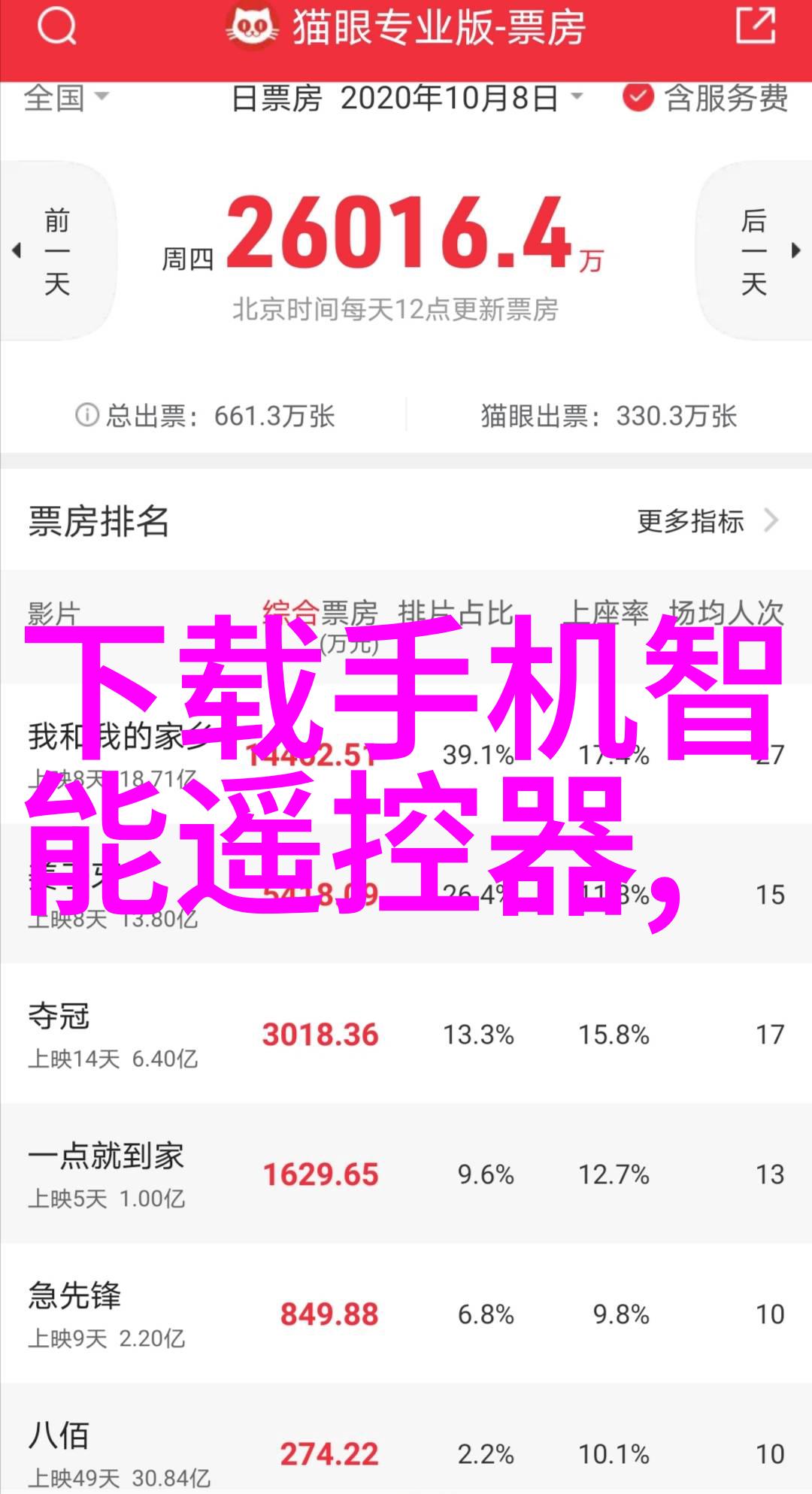
Task: Go to 后一天 box office
Action: [x=755, y=252]
